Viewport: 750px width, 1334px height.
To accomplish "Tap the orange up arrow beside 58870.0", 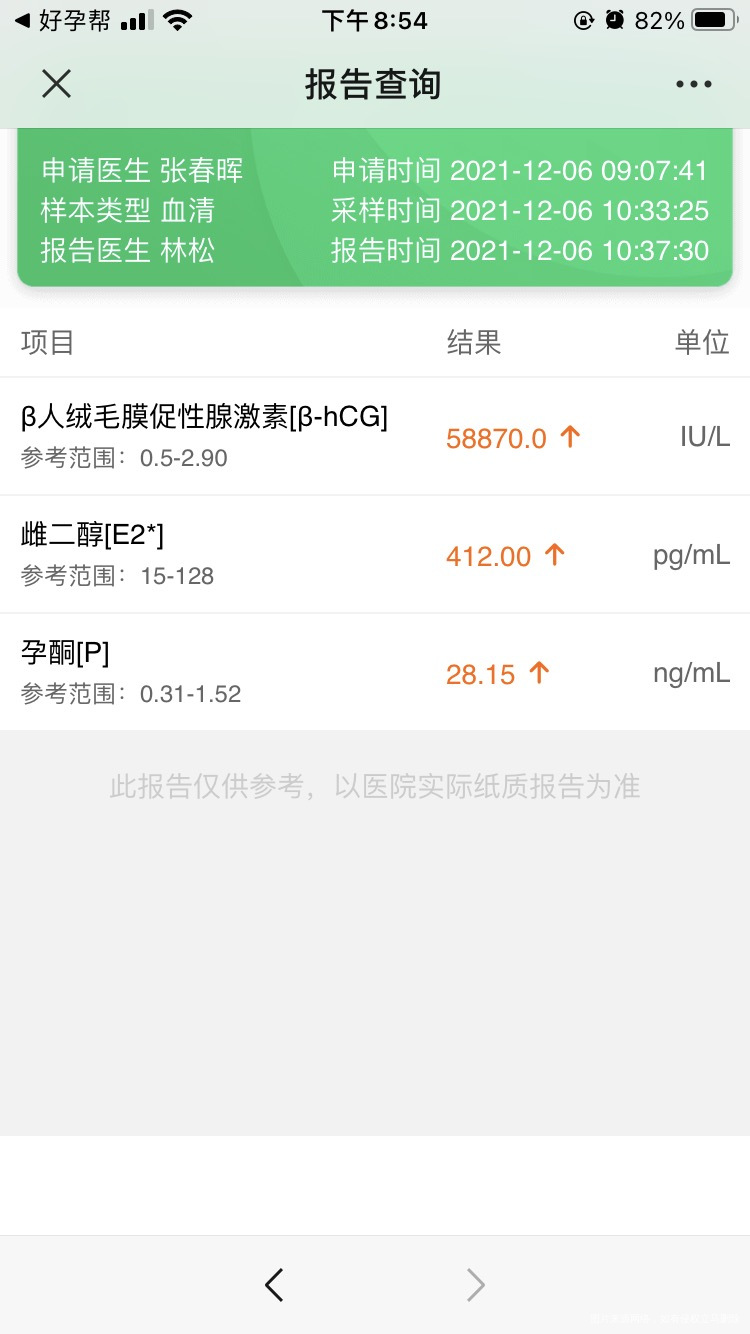I will coord(569,436).
